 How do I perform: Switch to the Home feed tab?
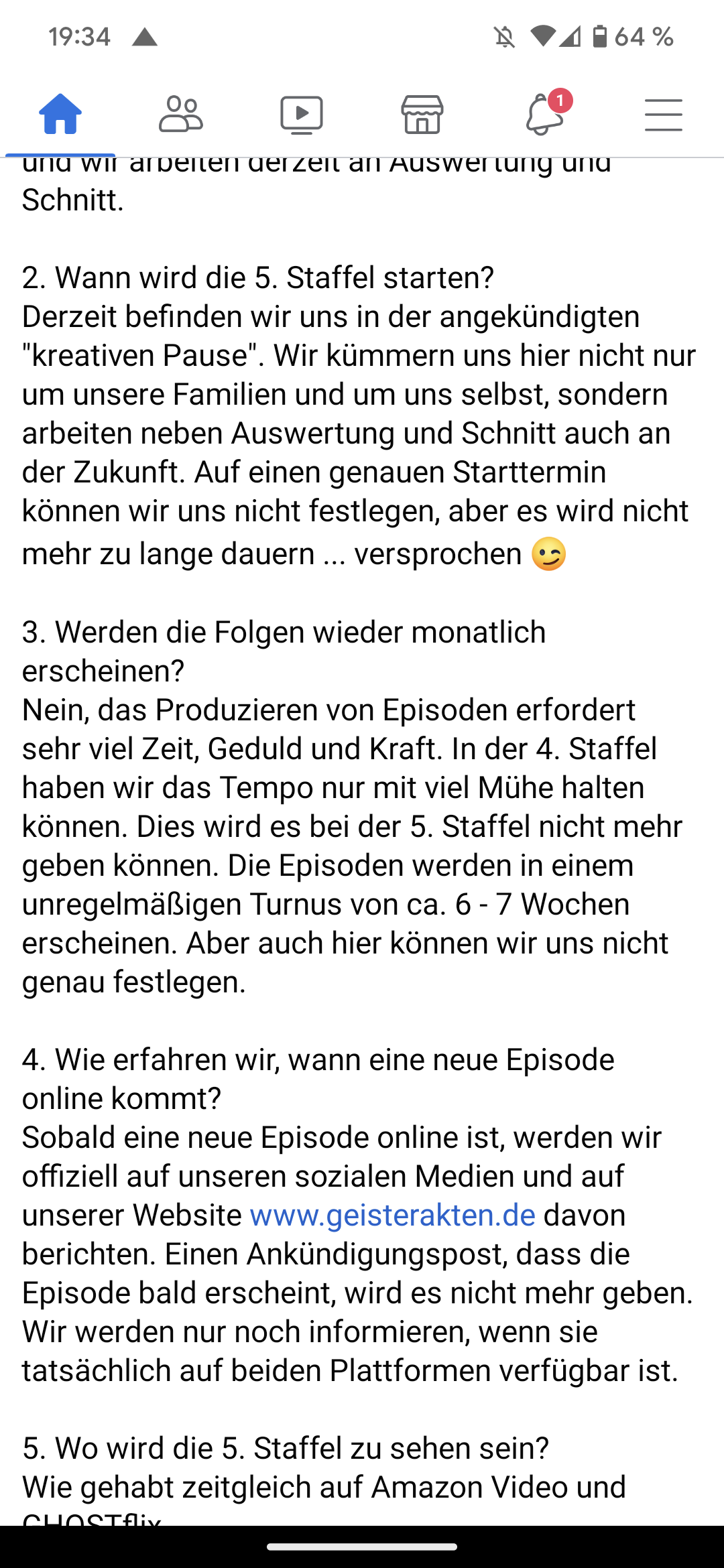tap(60, 115)
